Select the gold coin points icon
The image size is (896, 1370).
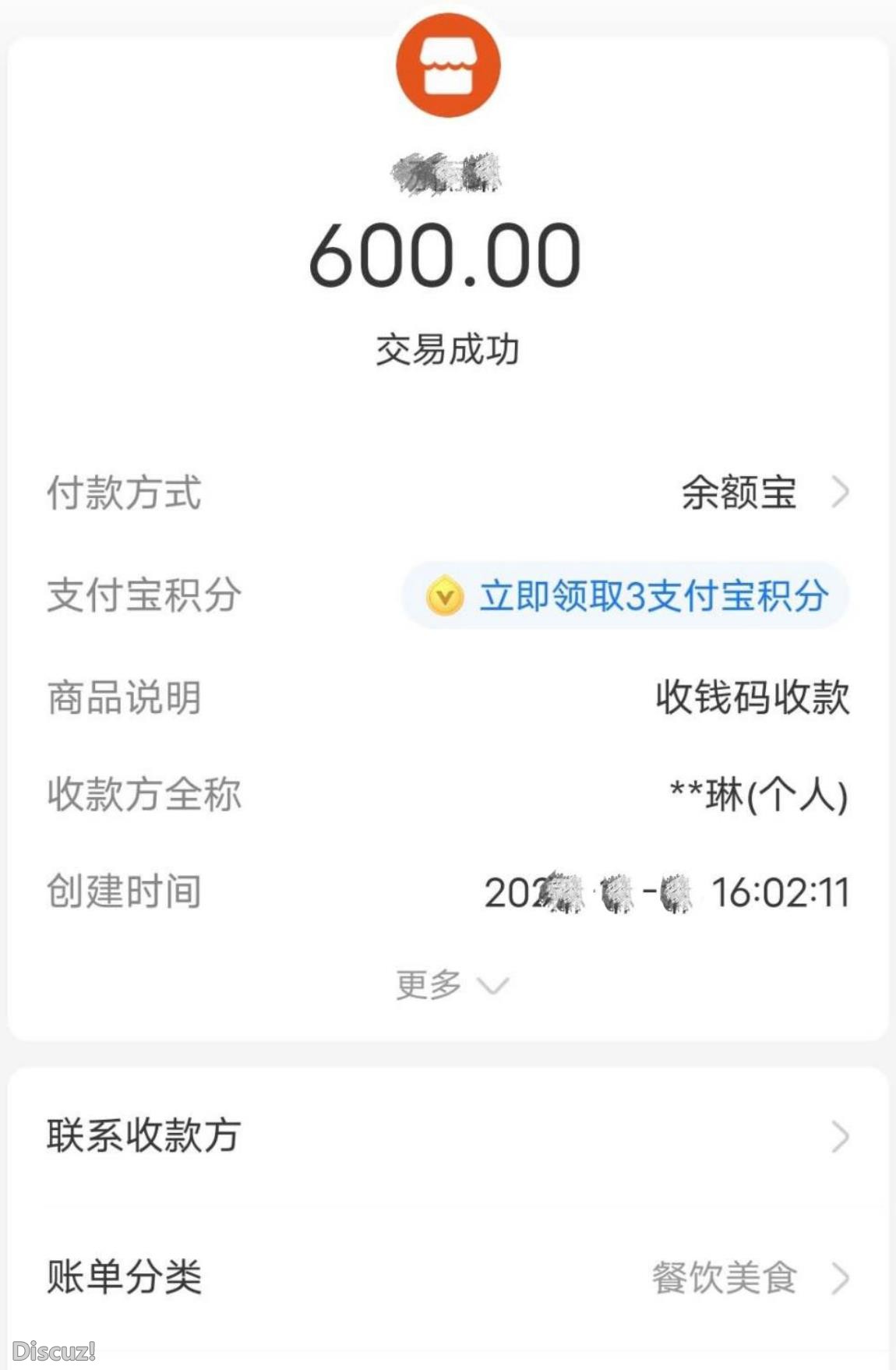click(x=446, y=595)
